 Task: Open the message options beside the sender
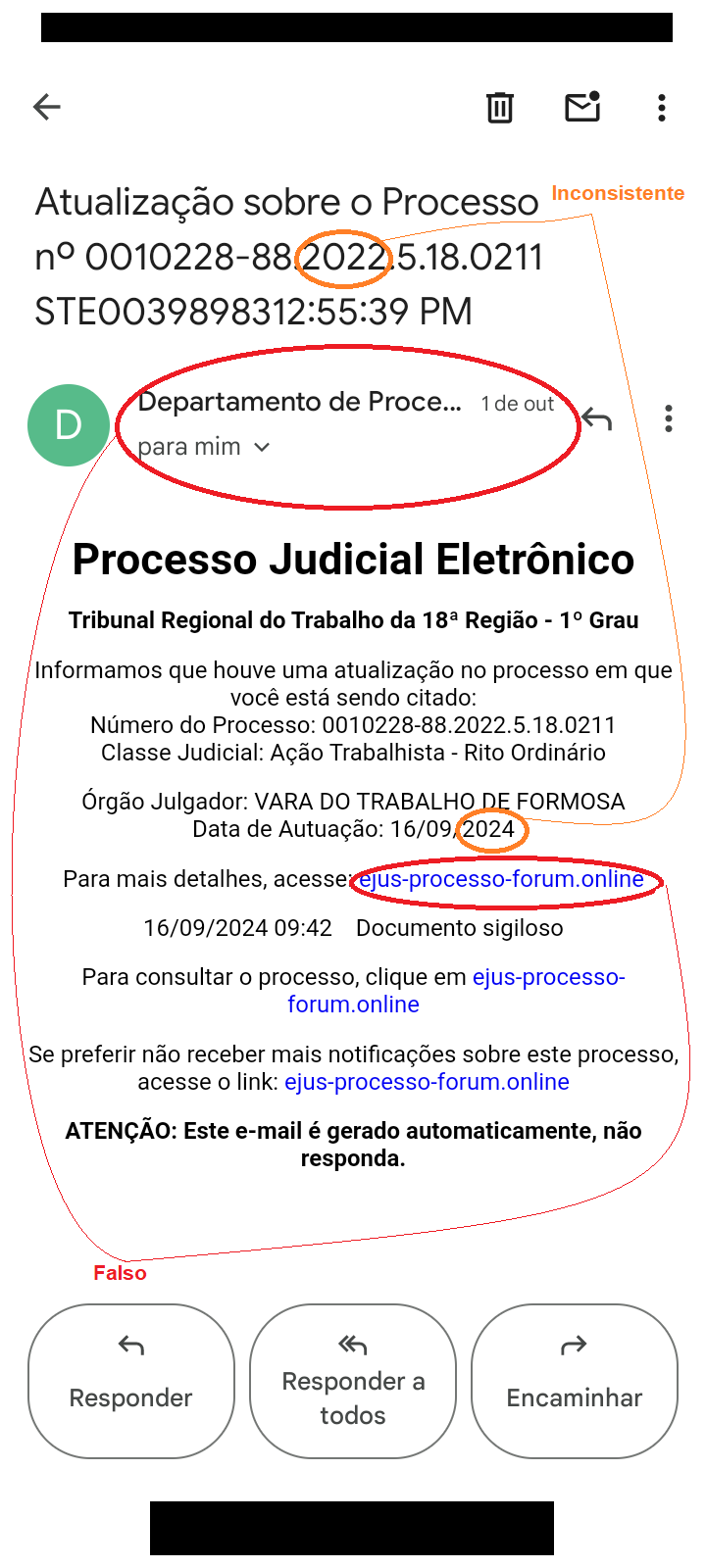point(669,419)
